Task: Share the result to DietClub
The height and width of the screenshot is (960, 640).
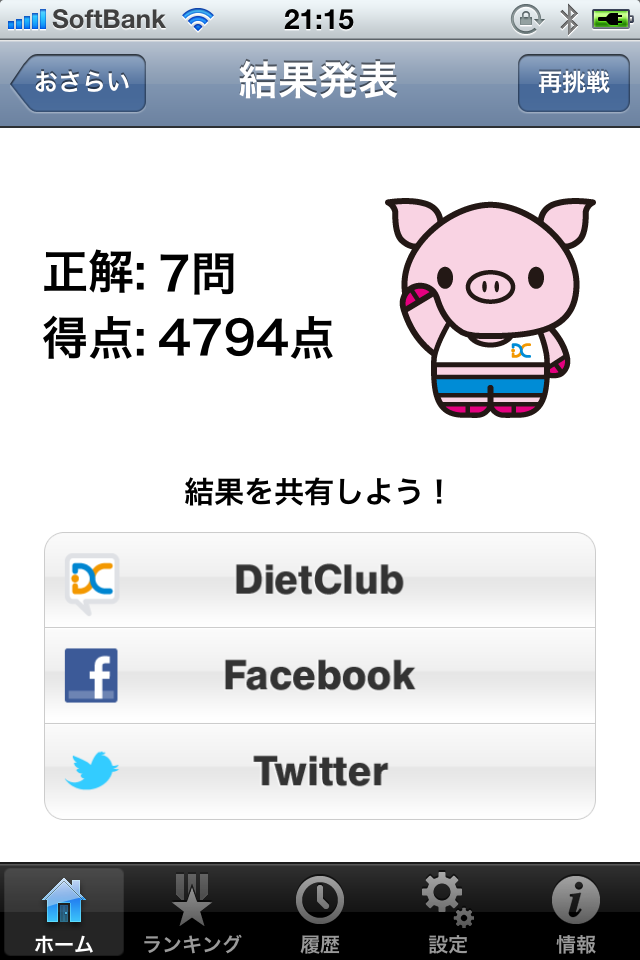Action: click(320, 580)
